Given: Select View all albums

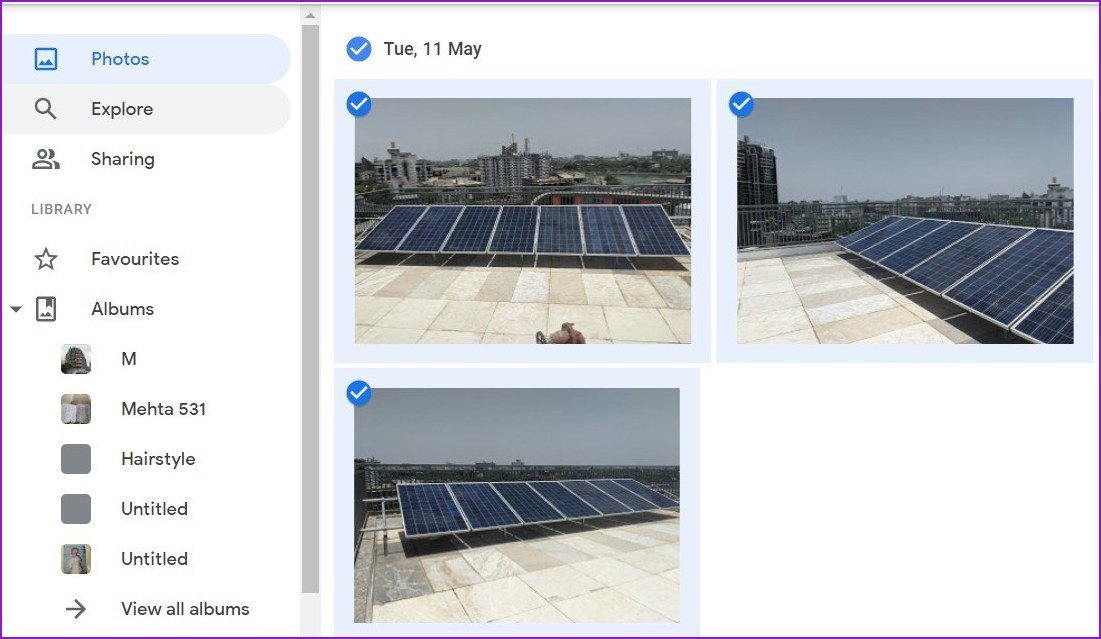Looking at the screenshot, I should [x=185, y=609].
